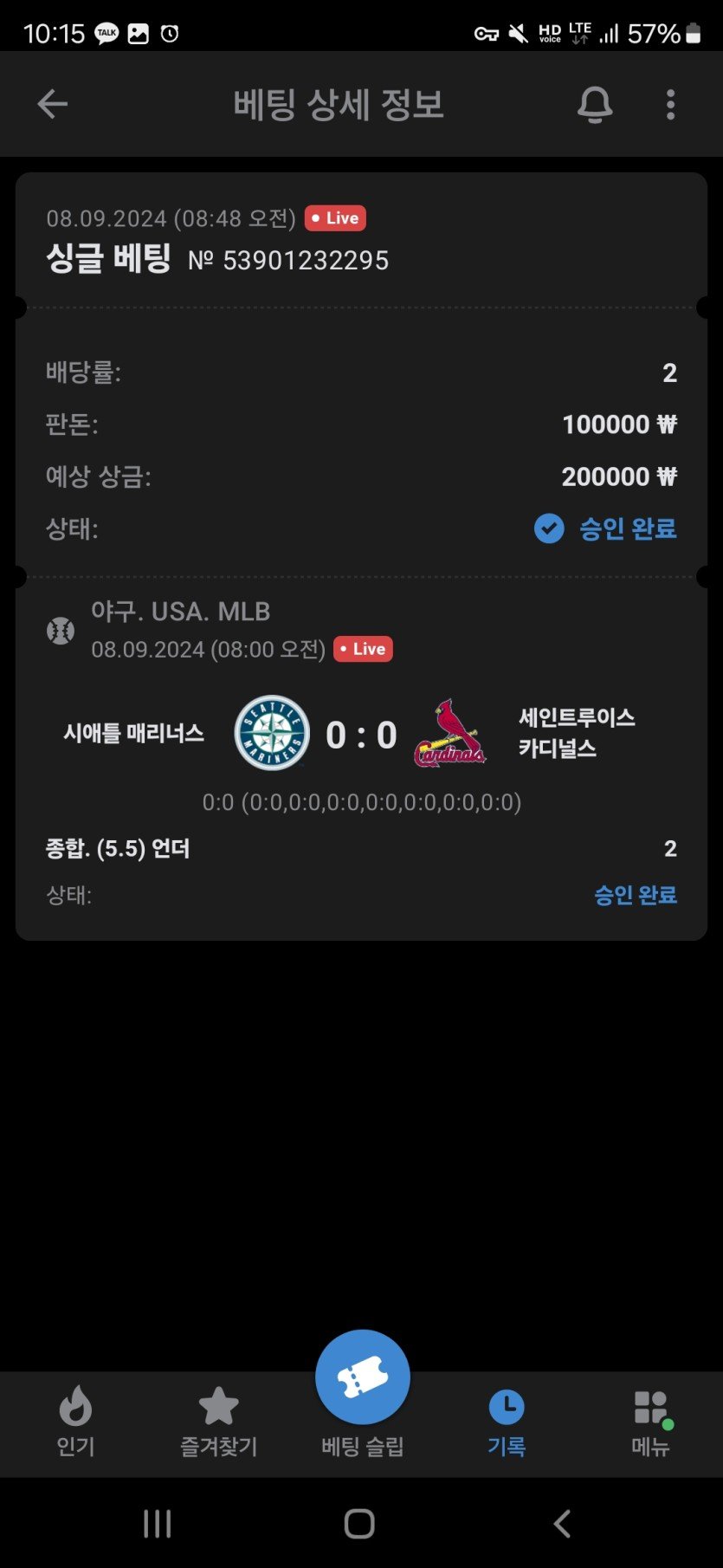Tap the system home button
Screen dimensions: 723x1568
pyautogui.click(x=359, y=1523)
